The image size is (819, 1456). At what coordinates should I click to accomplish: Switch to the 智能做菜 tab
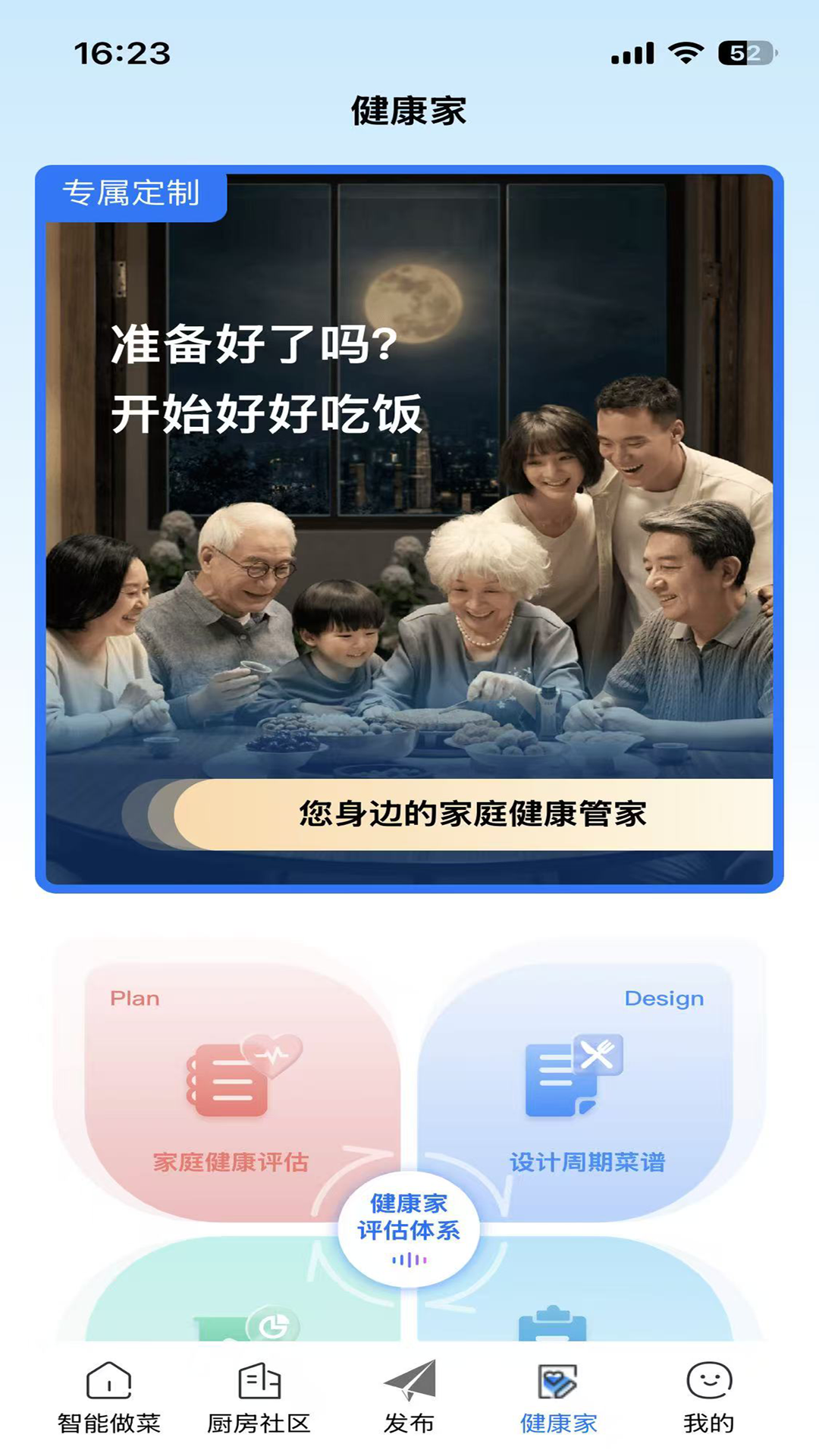pyautogui.click(x=109, y=1398)
